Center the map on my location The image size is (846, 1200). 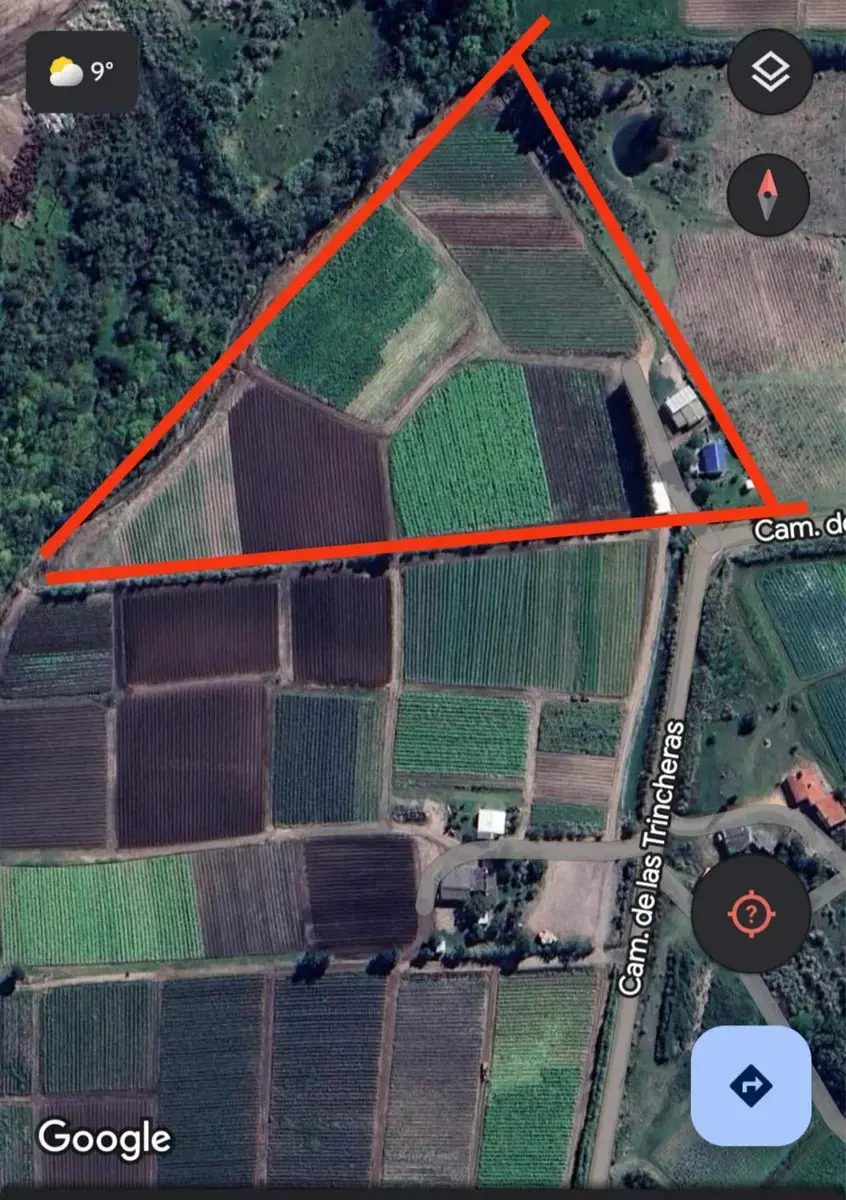pos(750,912)
